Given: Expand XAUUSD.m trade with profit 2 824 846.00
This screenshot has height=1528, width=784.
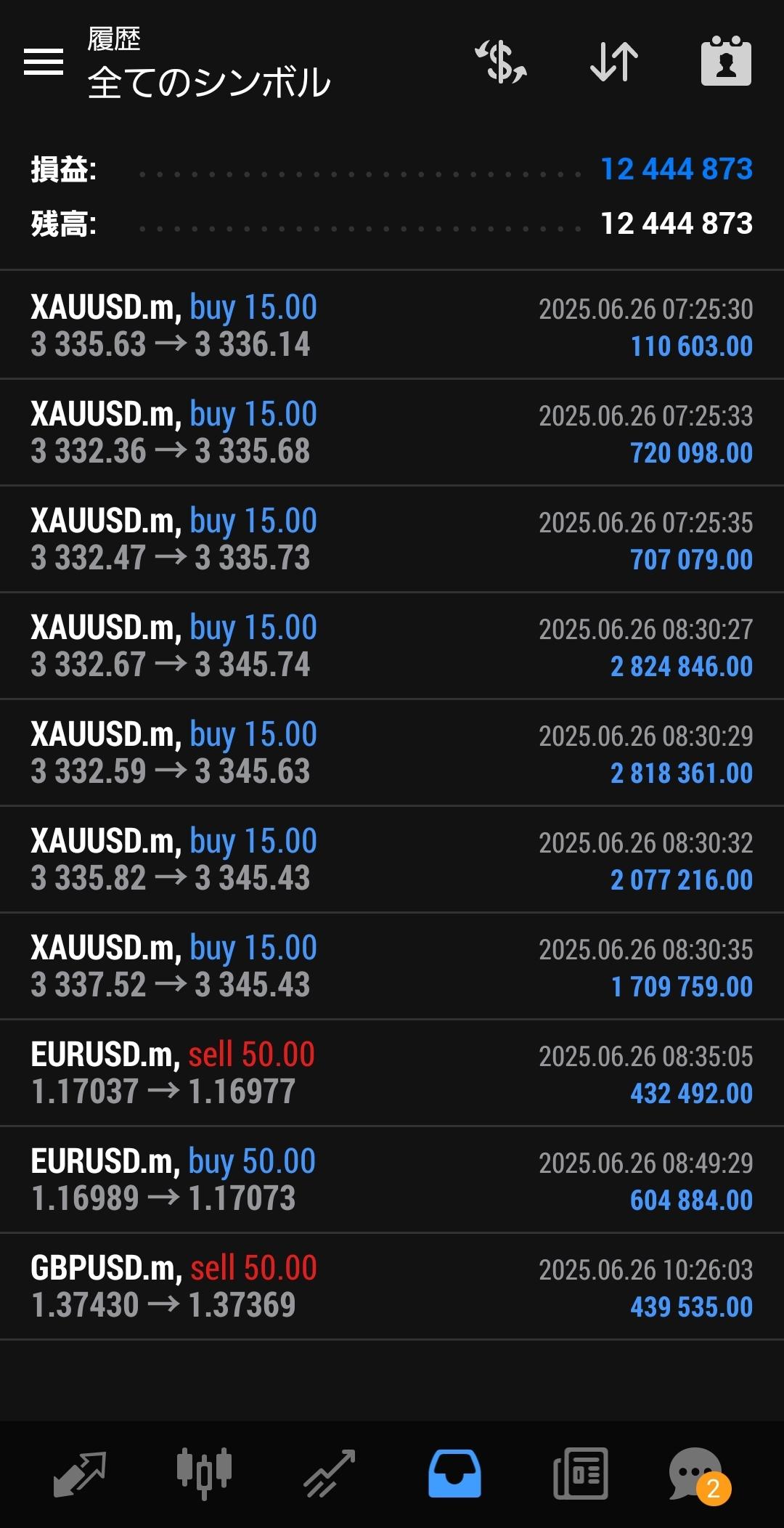Looking at the screenshot, I should [x=392, y=646].
